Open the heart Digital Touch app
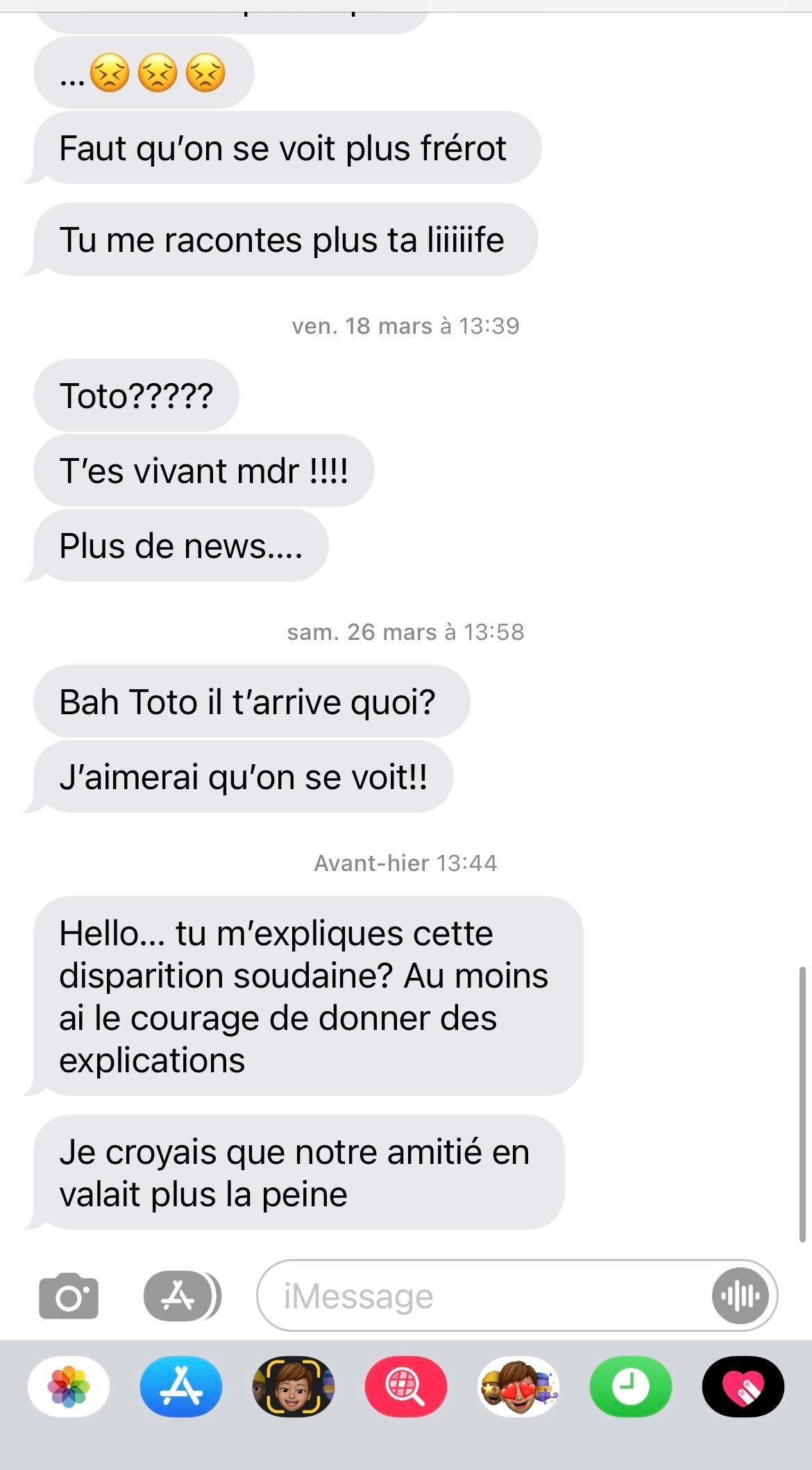Screen dimensions: 812x1470 (743, 1387)
